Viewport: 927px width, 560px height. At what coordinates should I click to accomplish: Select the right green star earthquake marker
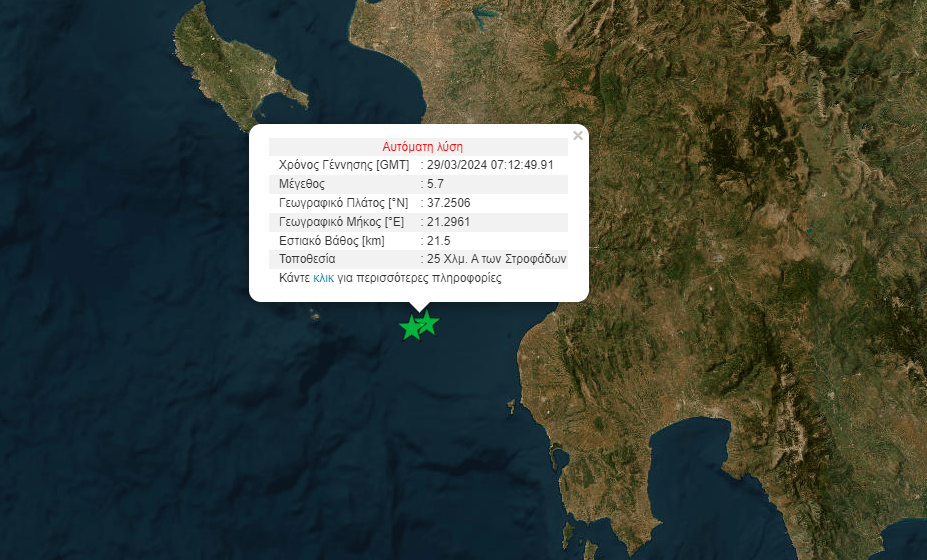(x=429, y=322)
